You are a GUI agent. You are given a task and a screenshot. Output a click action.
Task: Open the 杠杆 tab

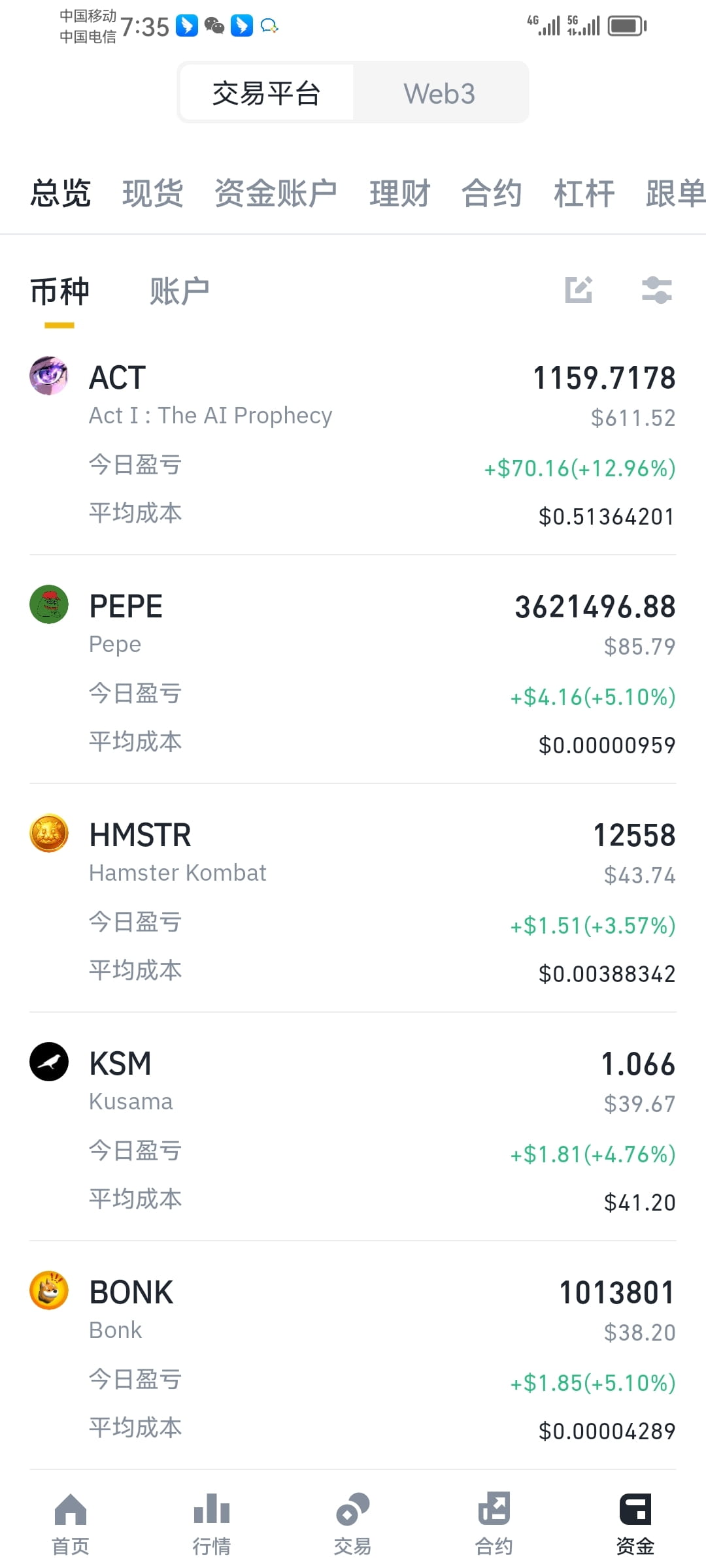[584, 193]
